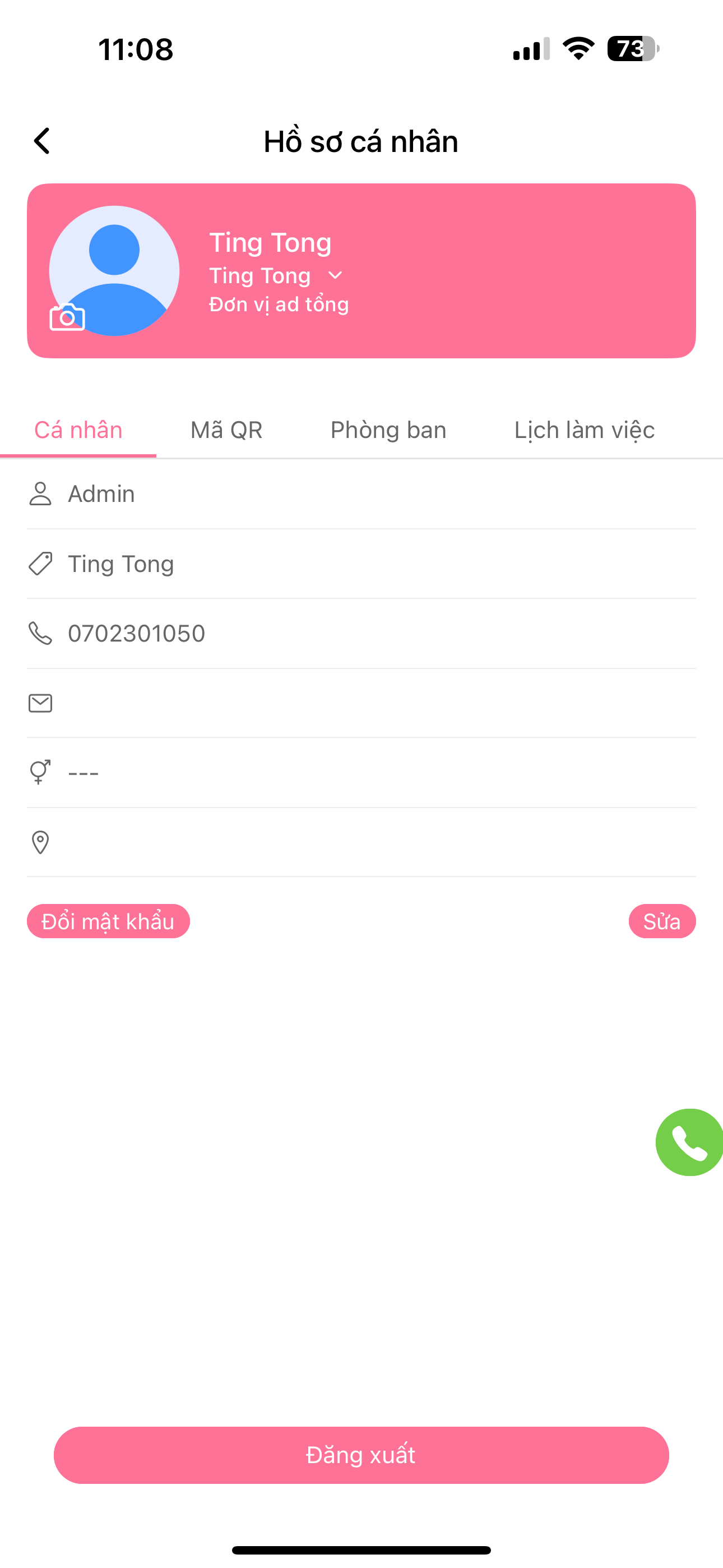Edit profile with the Sửa button

coord(661,921)
